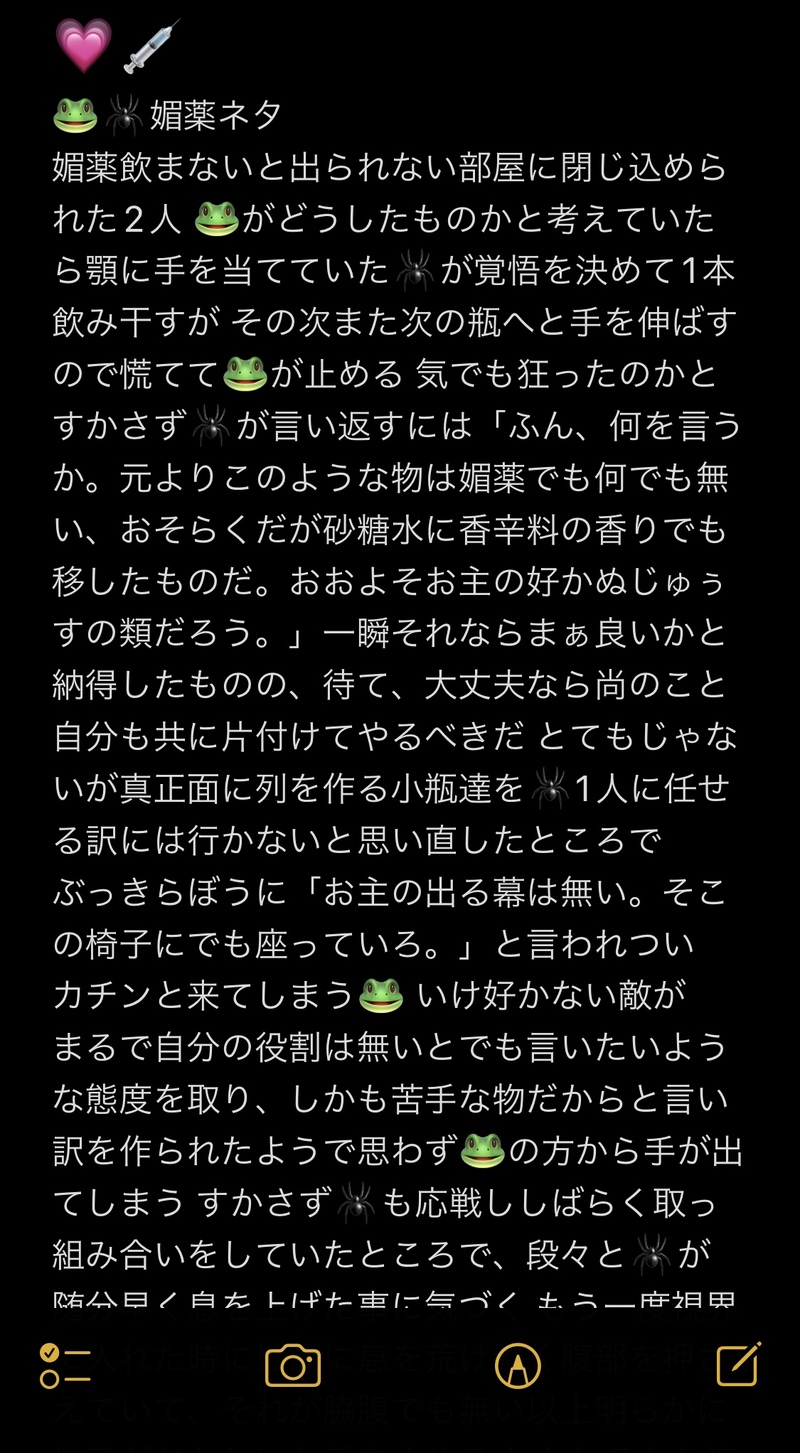Open the markup pen tool

pyautogui.click(x=517, y=1365)
